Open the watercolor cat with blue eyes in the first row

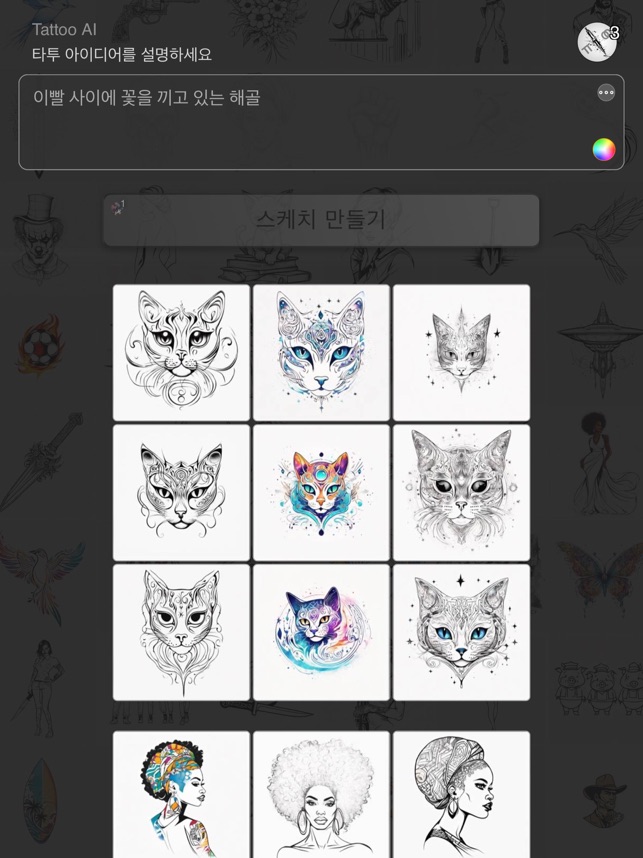[321, 352]
